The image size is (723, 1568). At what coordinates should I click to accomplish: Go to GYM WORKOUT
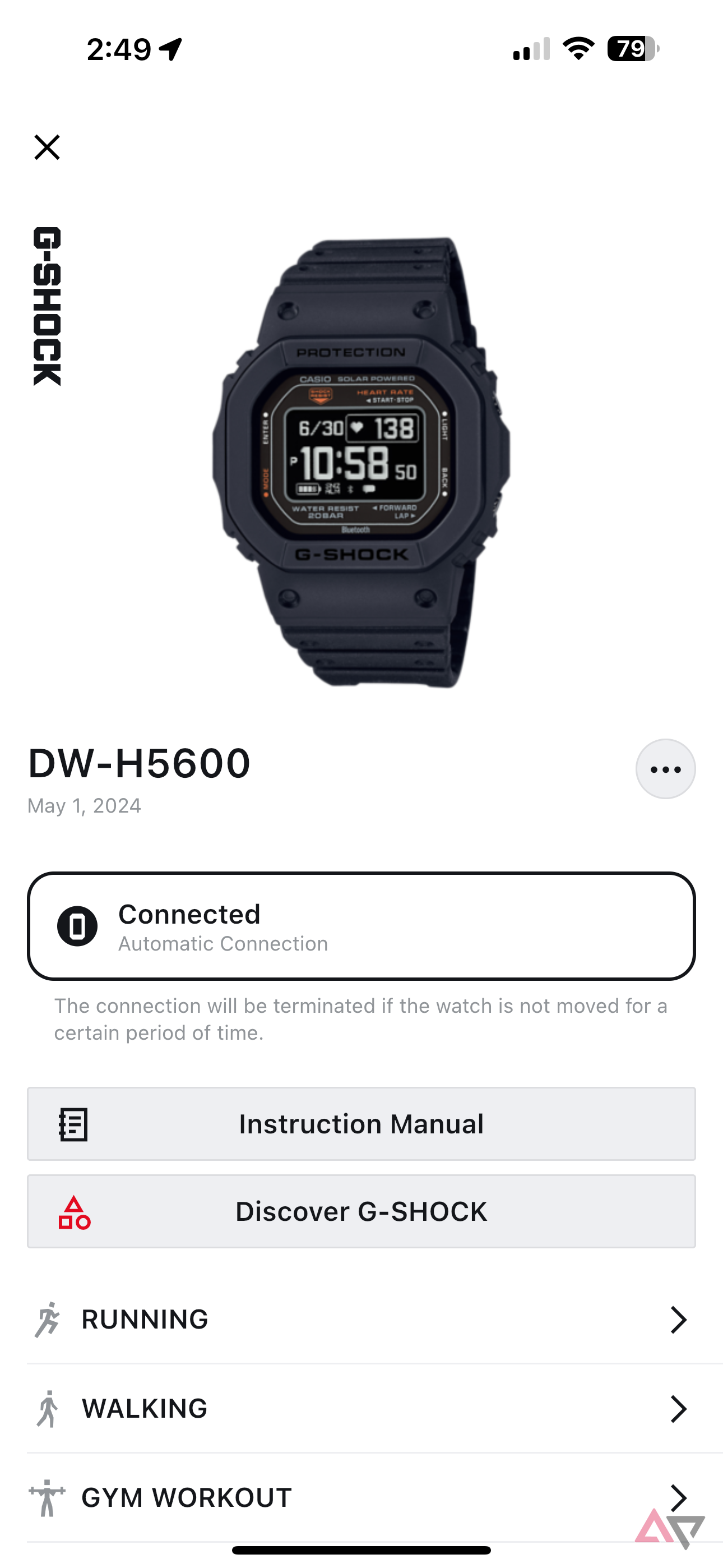point(361,1497)
